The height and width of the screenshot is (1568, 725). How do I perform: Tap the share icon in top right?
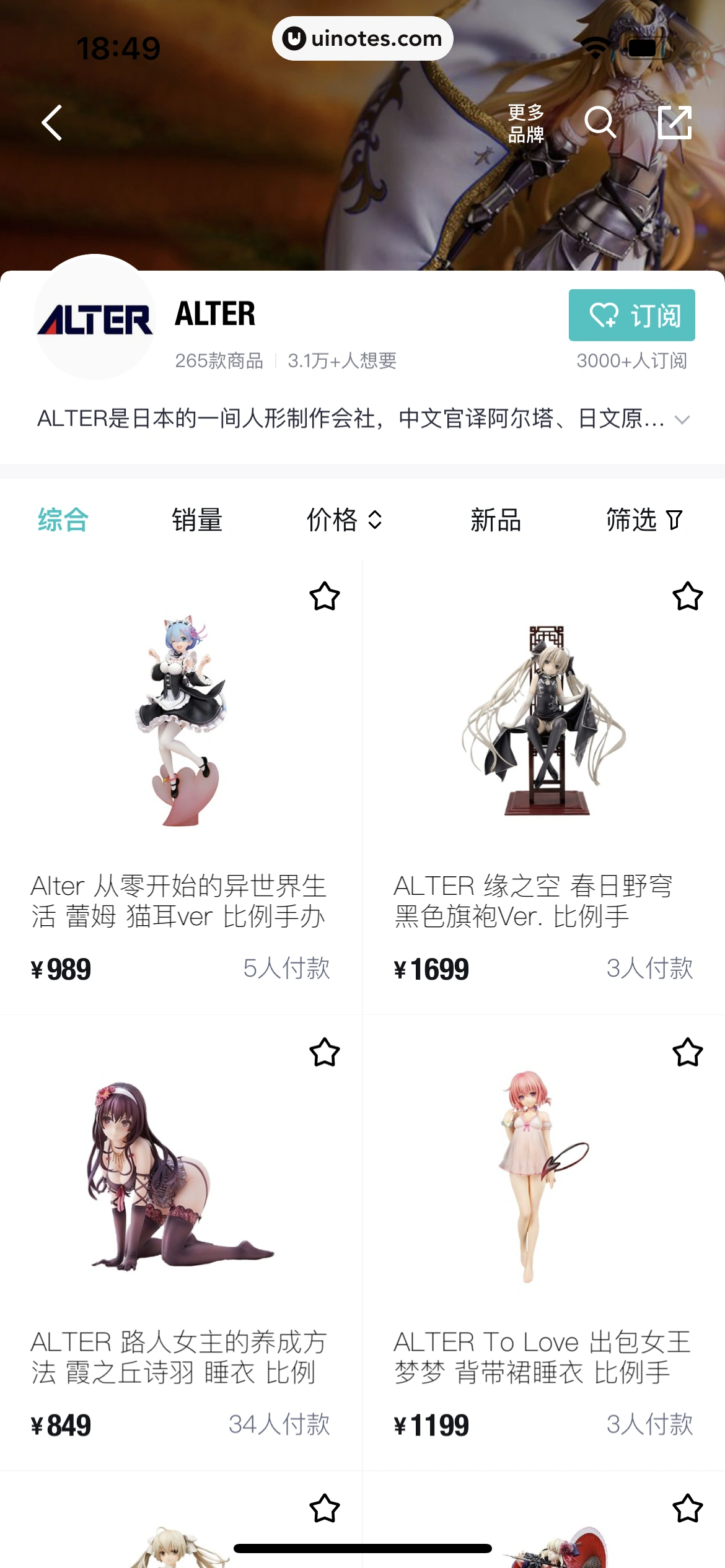677,122
